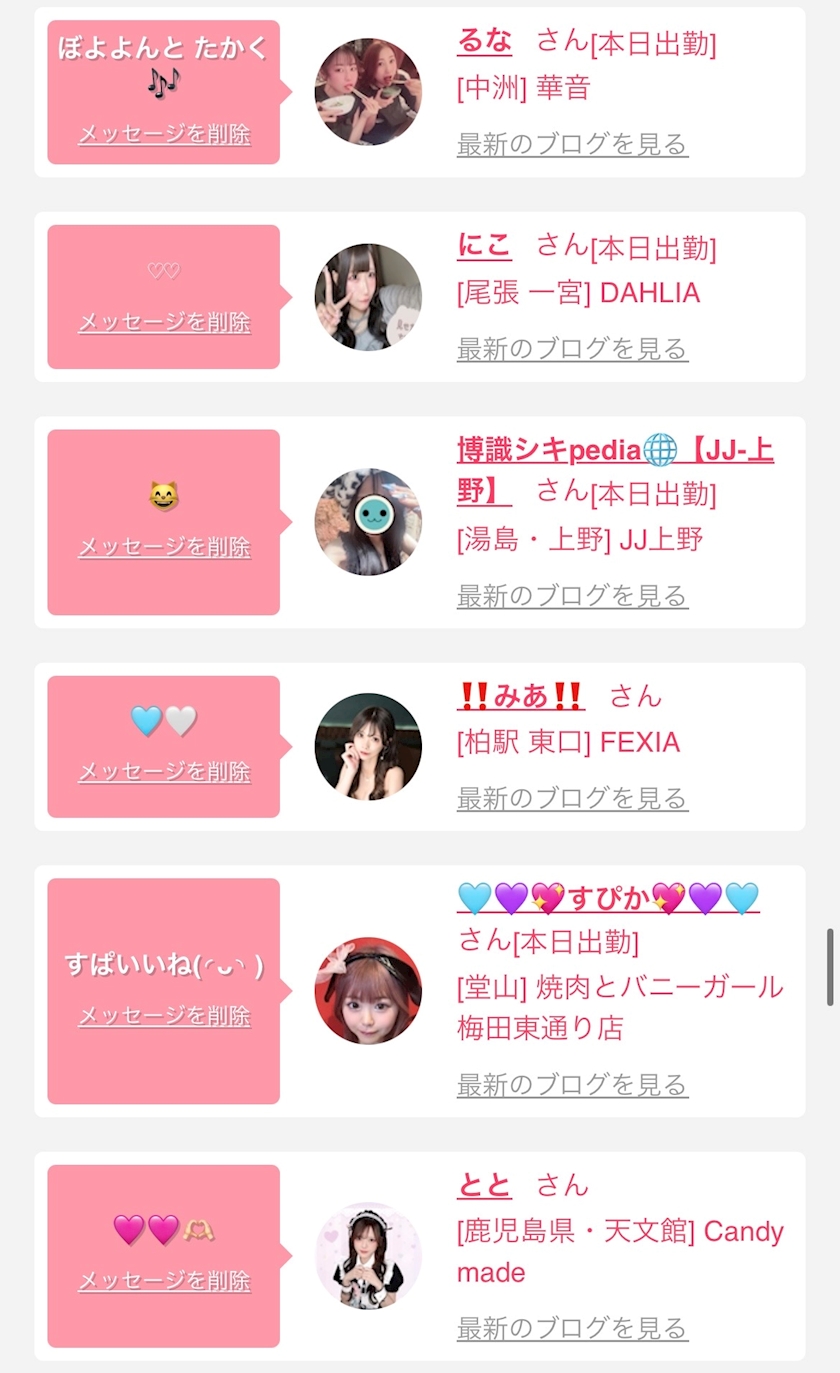Delete the すぱいいね message
Screen dimensions: 840x1373
click(164, 1016)
